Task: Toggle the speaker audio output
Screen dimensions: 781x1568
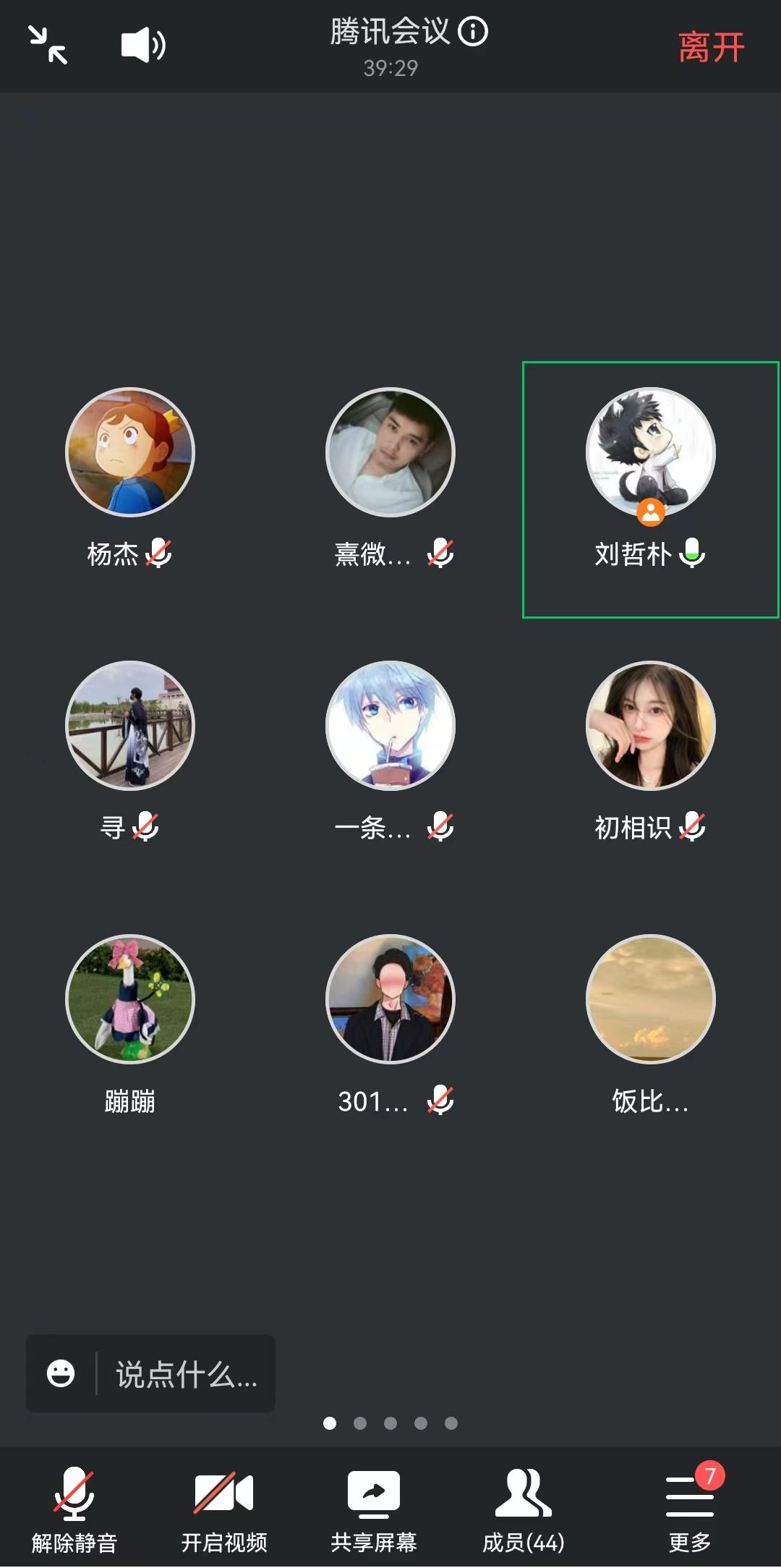Action: coord(142,45)
